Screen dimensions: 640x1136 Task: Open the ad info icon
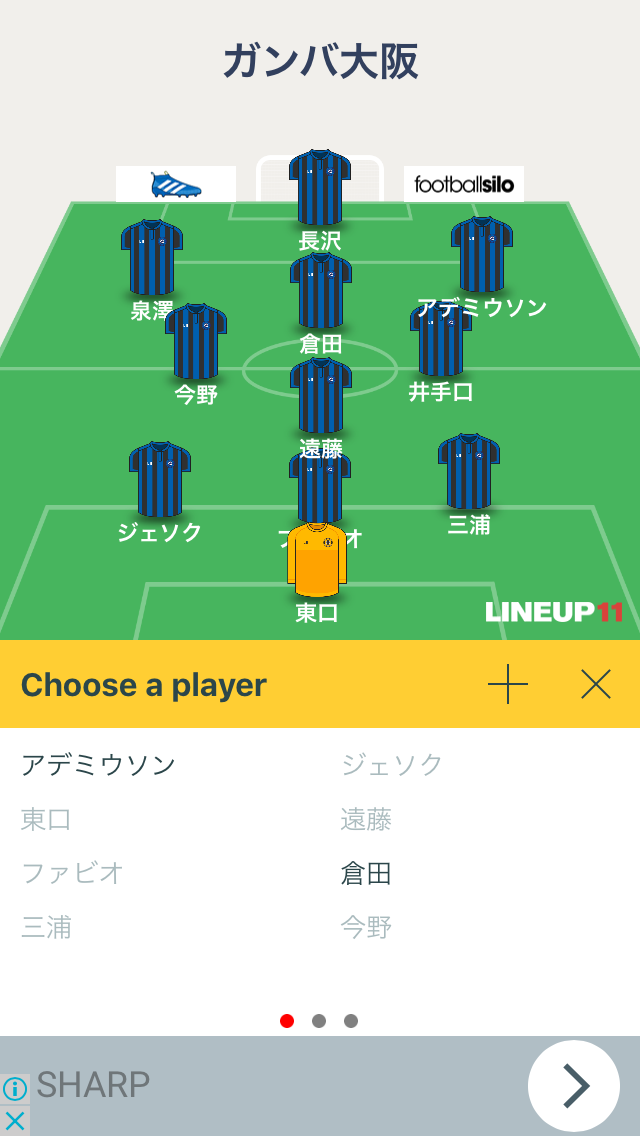coord(15,1088)
